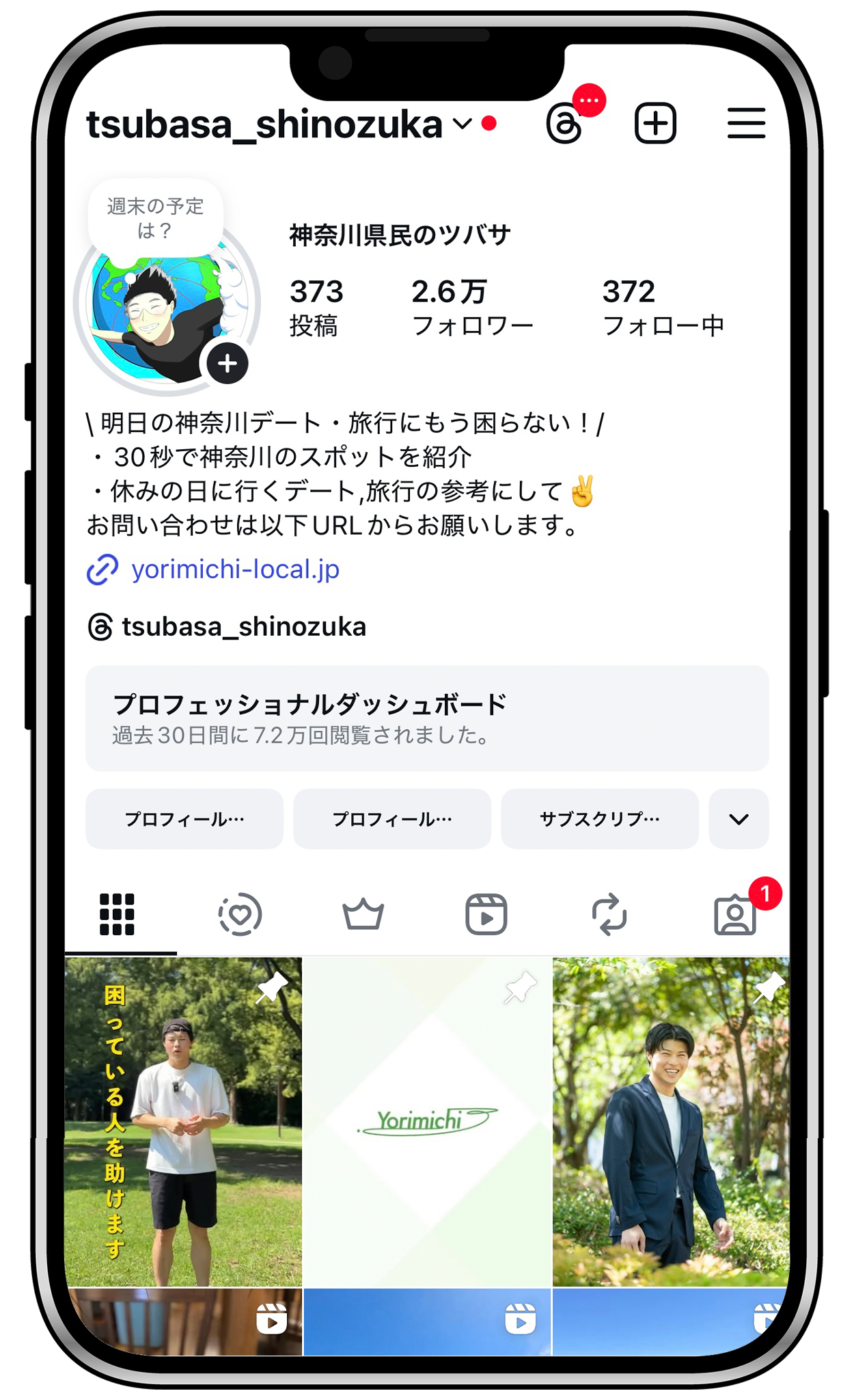Open the Threads icon in the header
Screen dimensions: 854x1400
(564, 124)
